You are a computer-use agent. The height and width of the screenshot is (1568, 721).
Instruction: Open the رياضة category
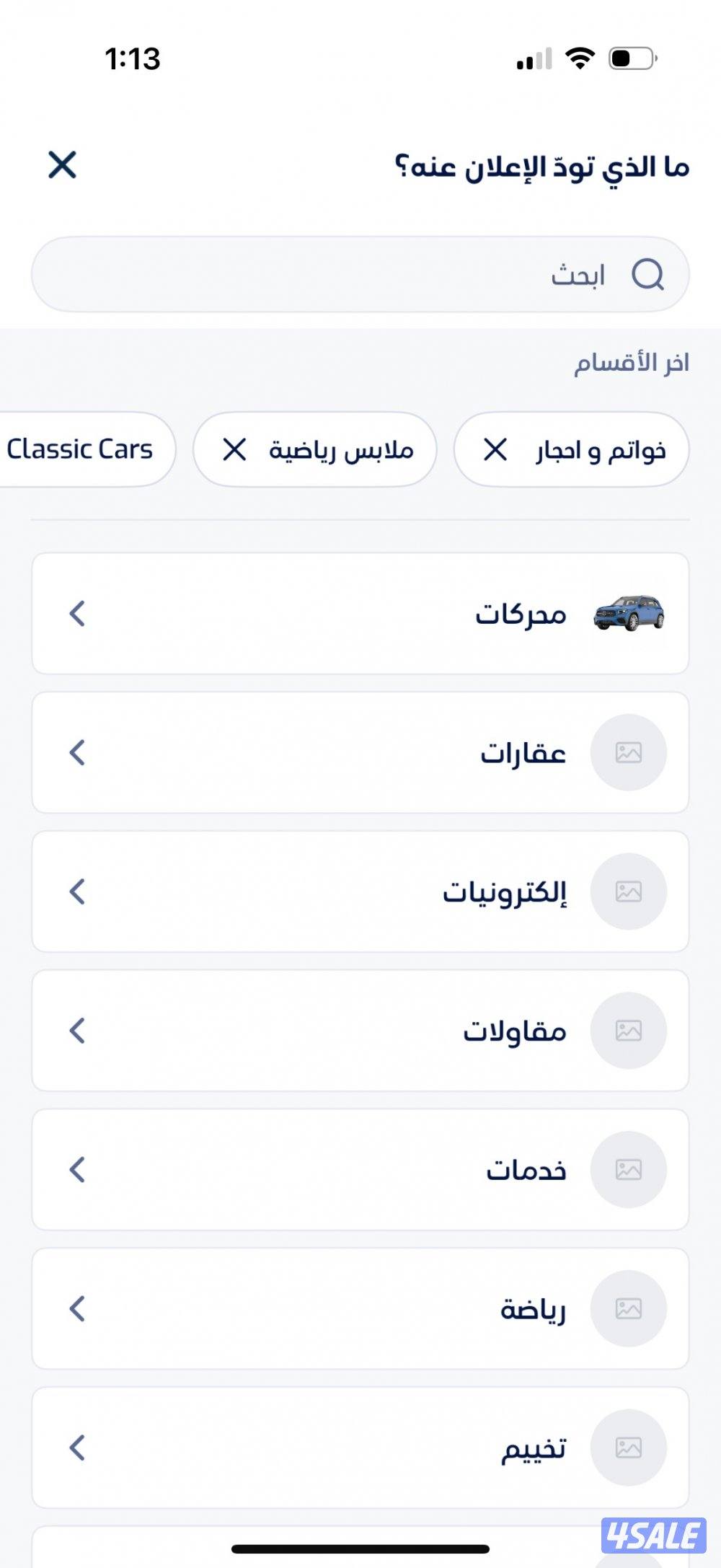(360, 1308)
